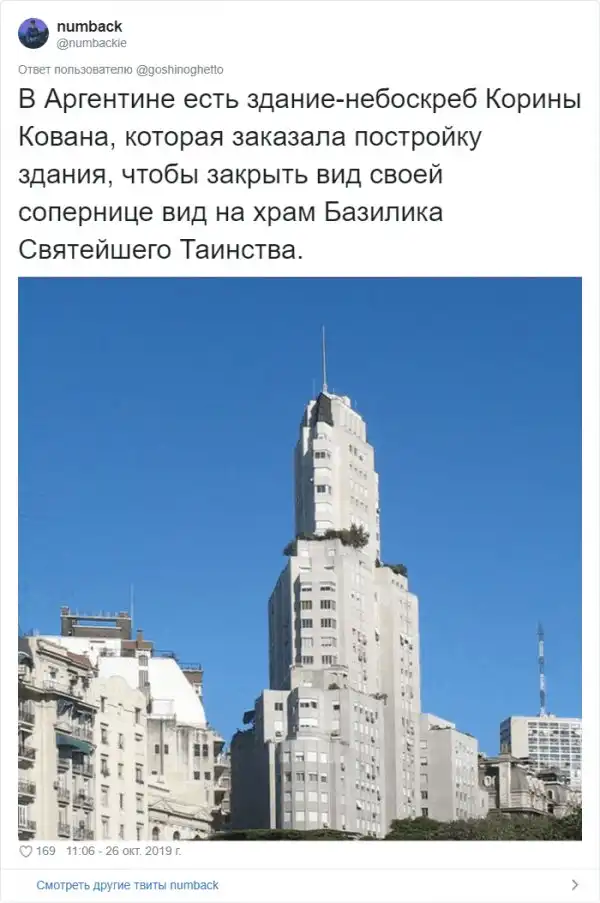Like the tweet with the heart icon

[x=27, y=853]
